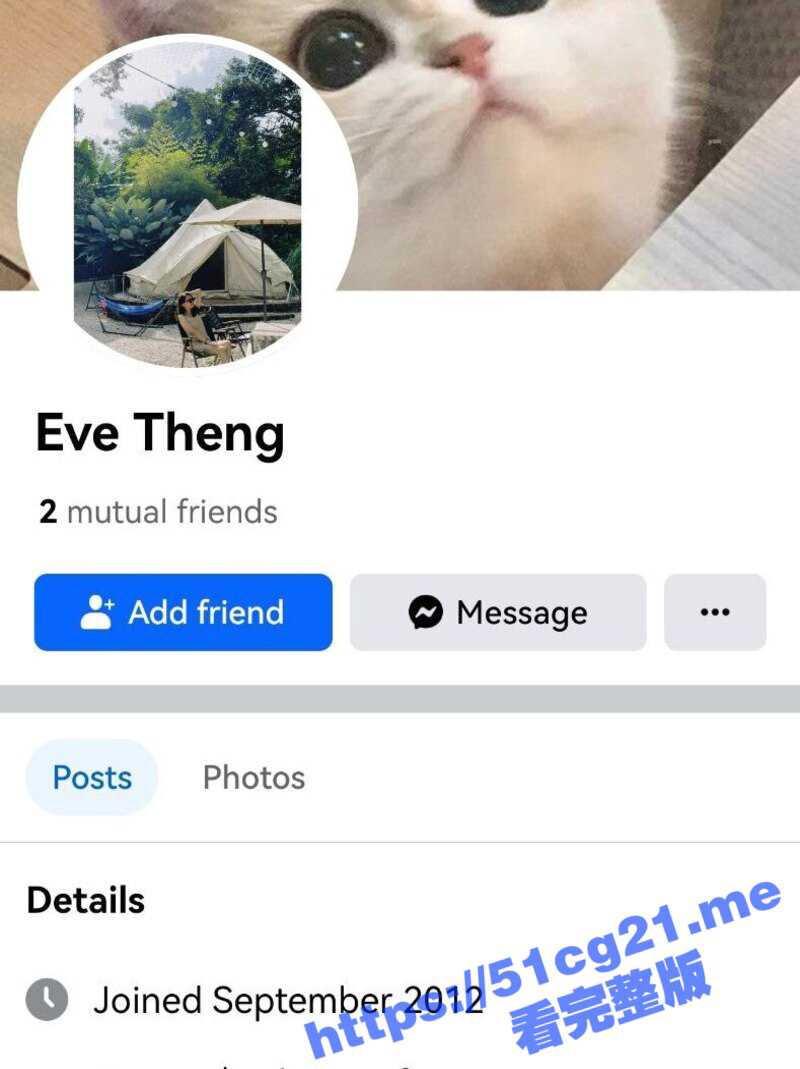Open the three-dot more options button
The image size is (800, 1069).
coord(715,612)
